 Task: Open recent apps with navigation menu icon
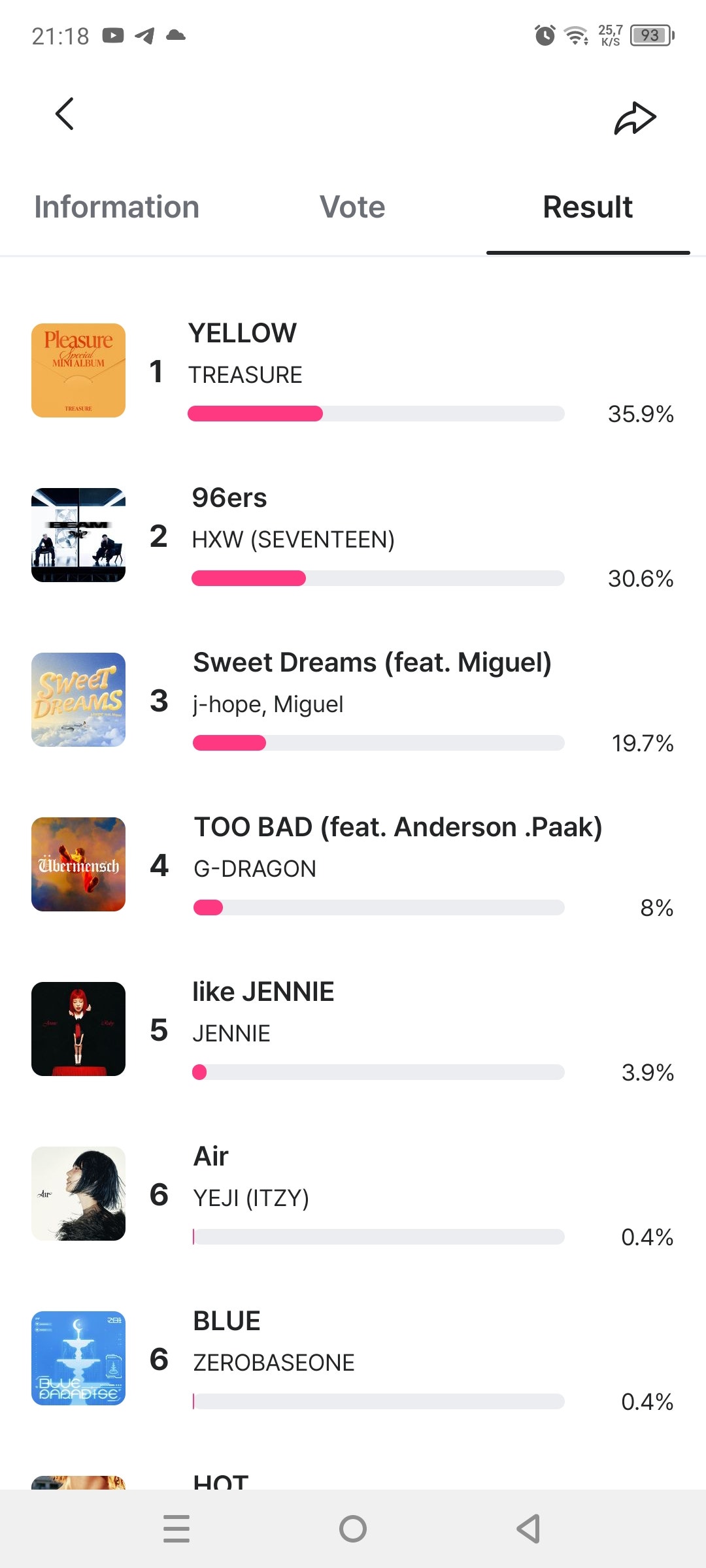176,1529
